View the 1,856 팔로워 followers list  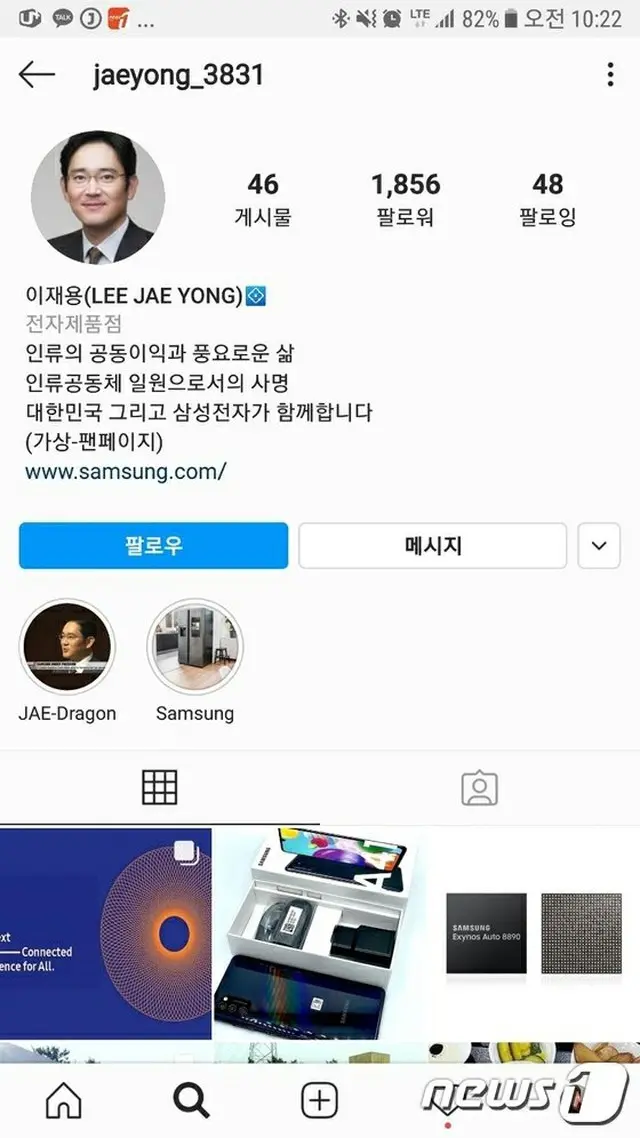(x=405, y=198)
